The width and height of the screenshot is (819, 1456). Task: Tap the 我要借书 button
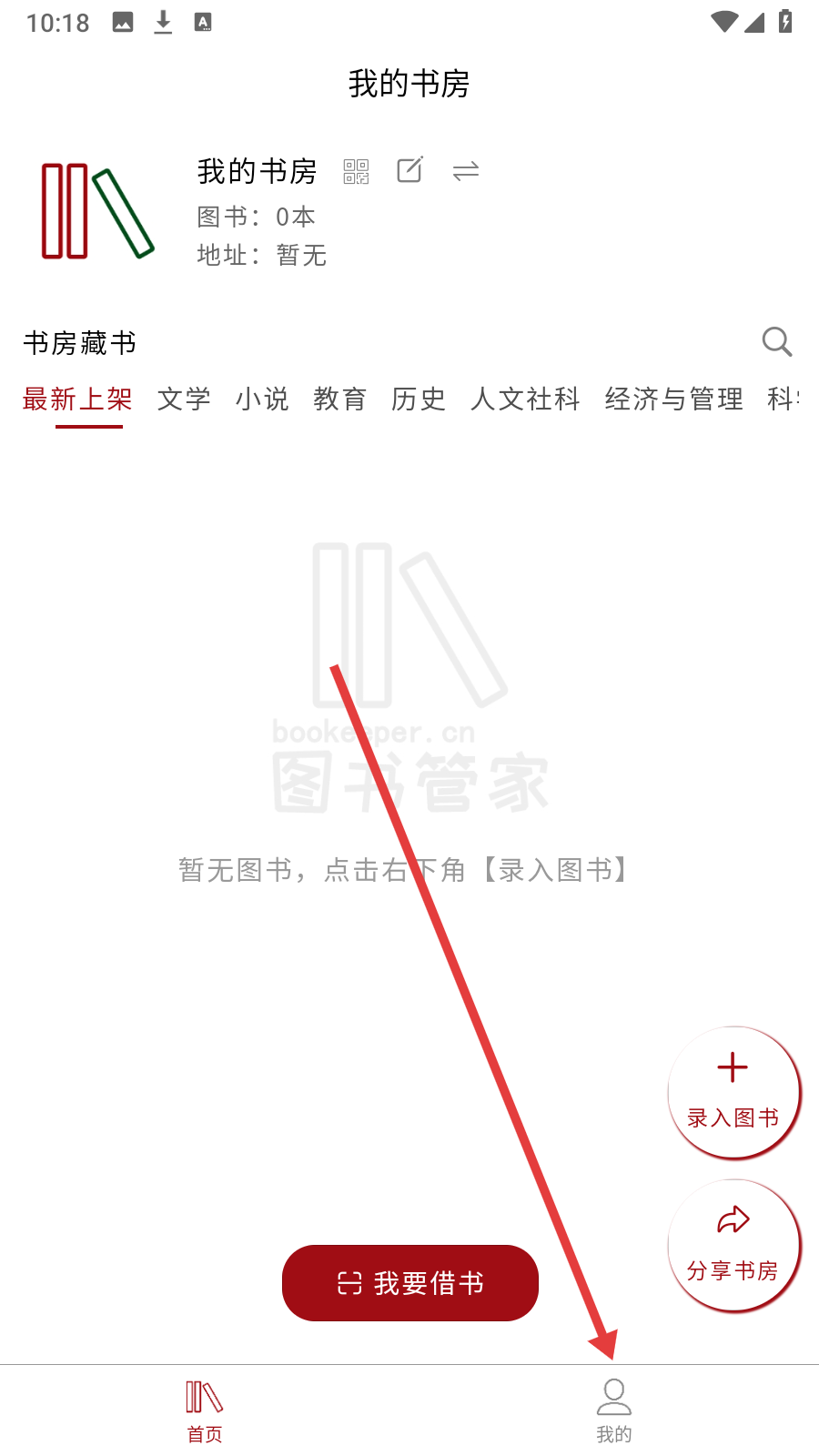(410, 1283)
